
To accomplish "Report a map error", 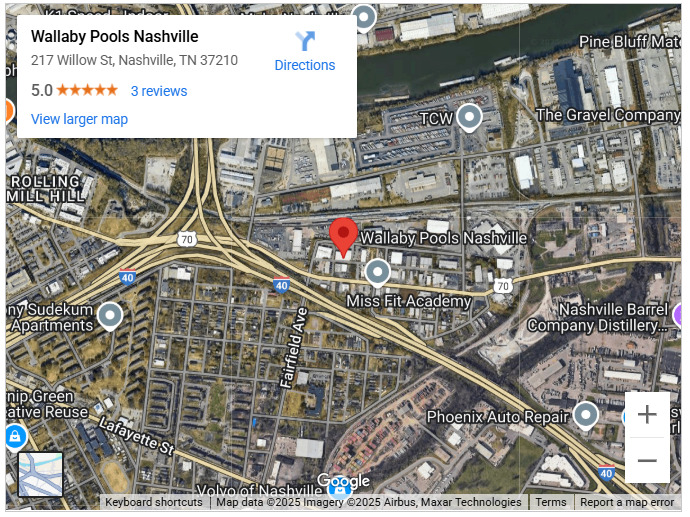I will 627,503.
